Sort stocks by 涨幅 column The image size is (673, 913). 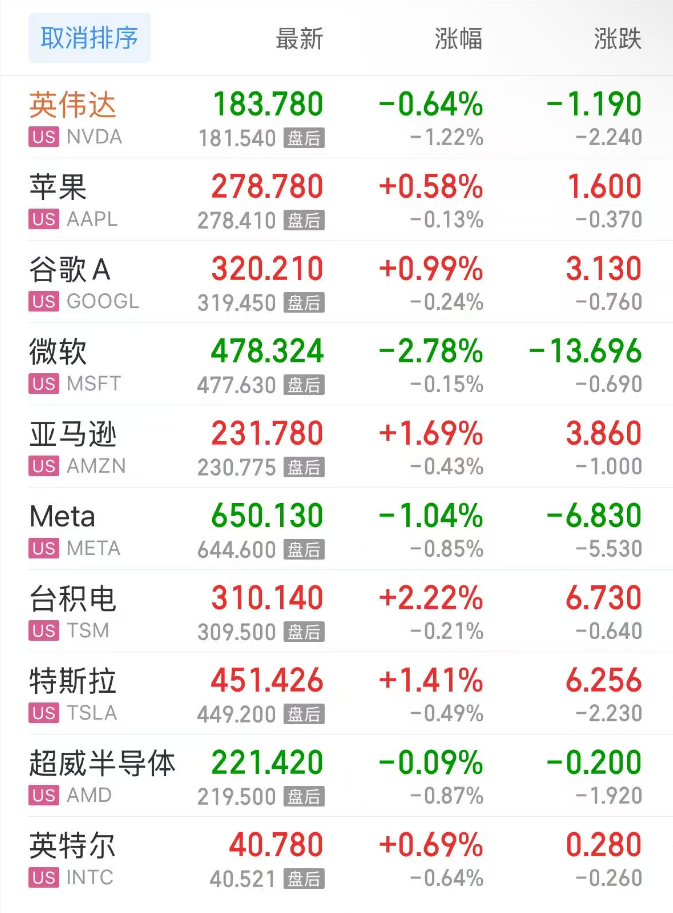pyautogui.click(x=459, y=39)
